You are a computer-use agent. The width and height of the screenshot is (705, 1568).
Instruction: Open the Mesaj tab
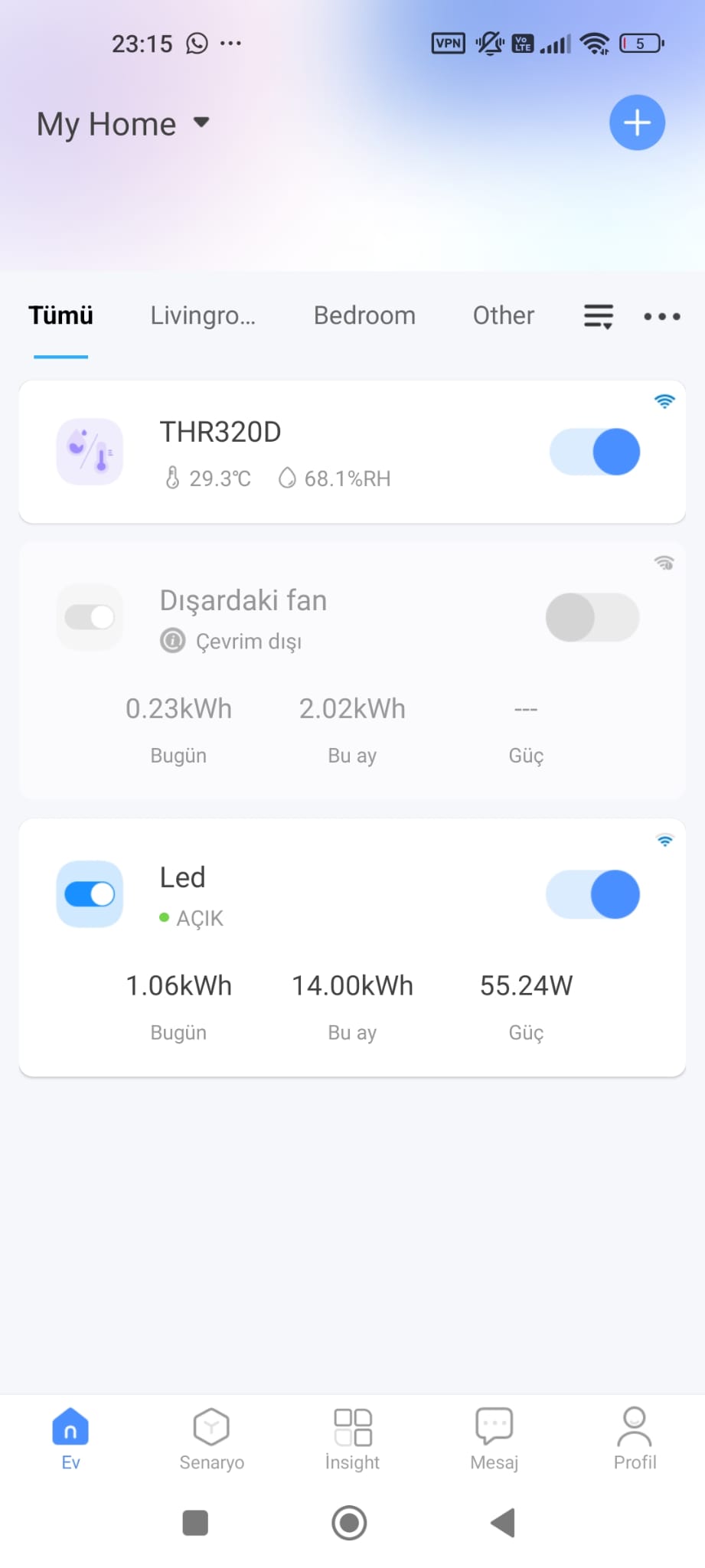point(494,1439)
